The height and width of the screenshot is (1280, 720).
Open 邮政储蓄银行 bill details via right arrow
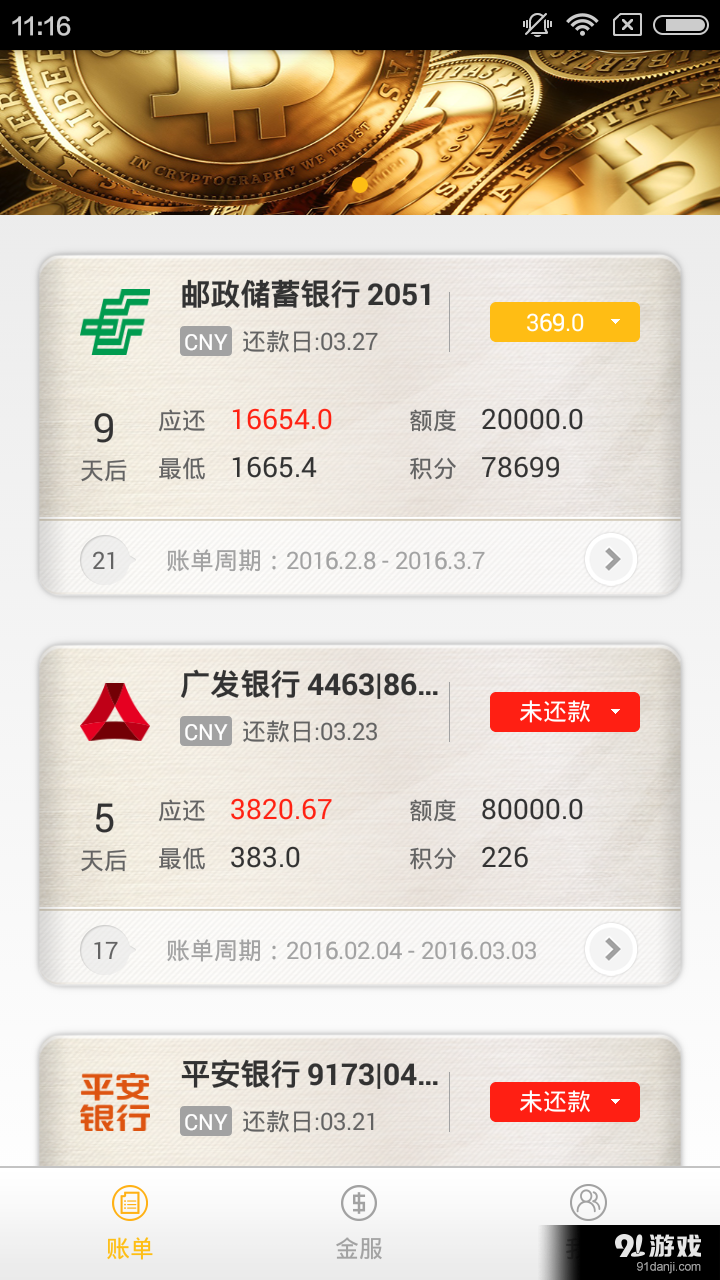610,560
